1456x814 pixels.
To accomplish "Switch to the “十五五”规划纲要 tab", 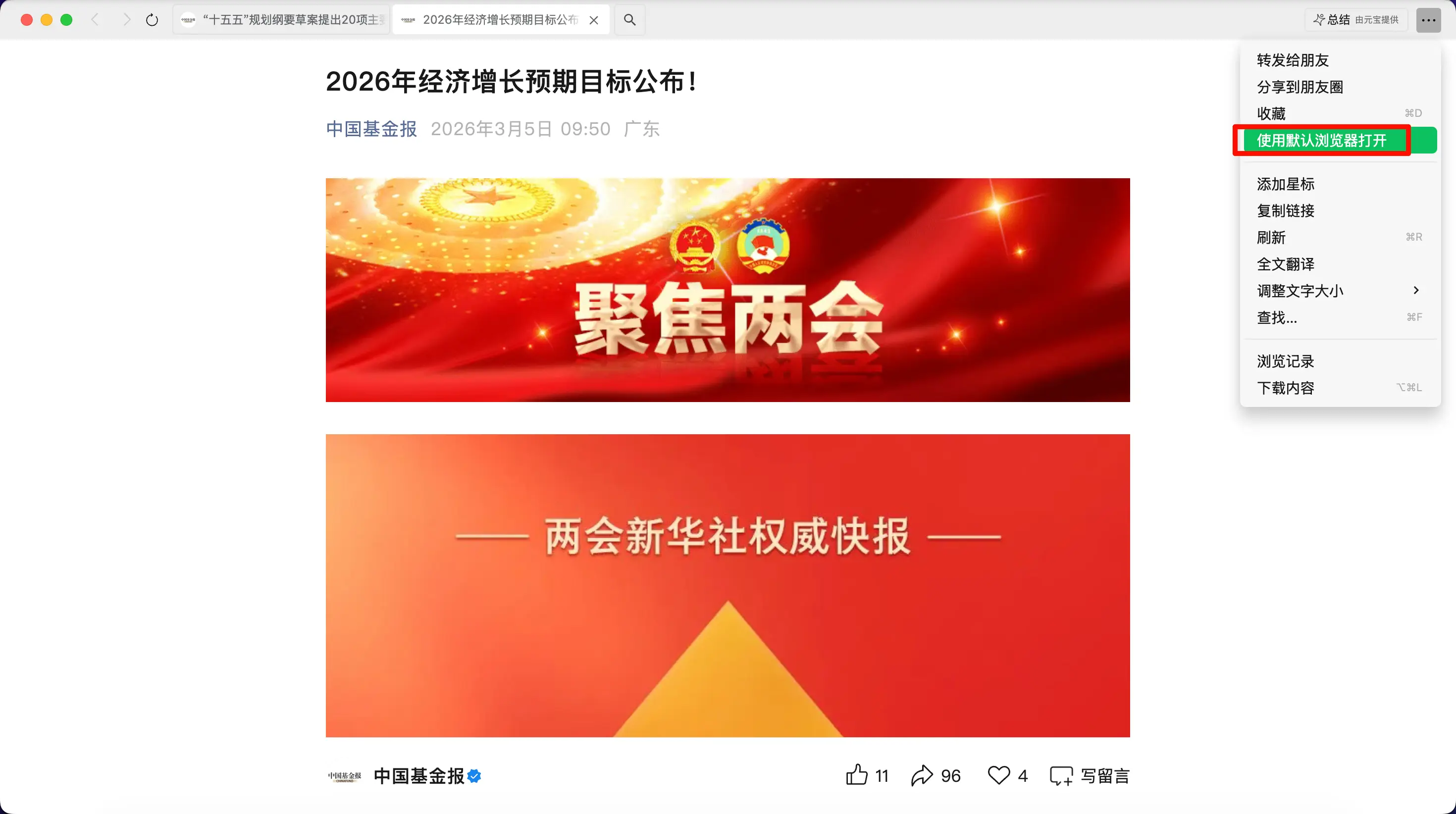I will [281, 20].
